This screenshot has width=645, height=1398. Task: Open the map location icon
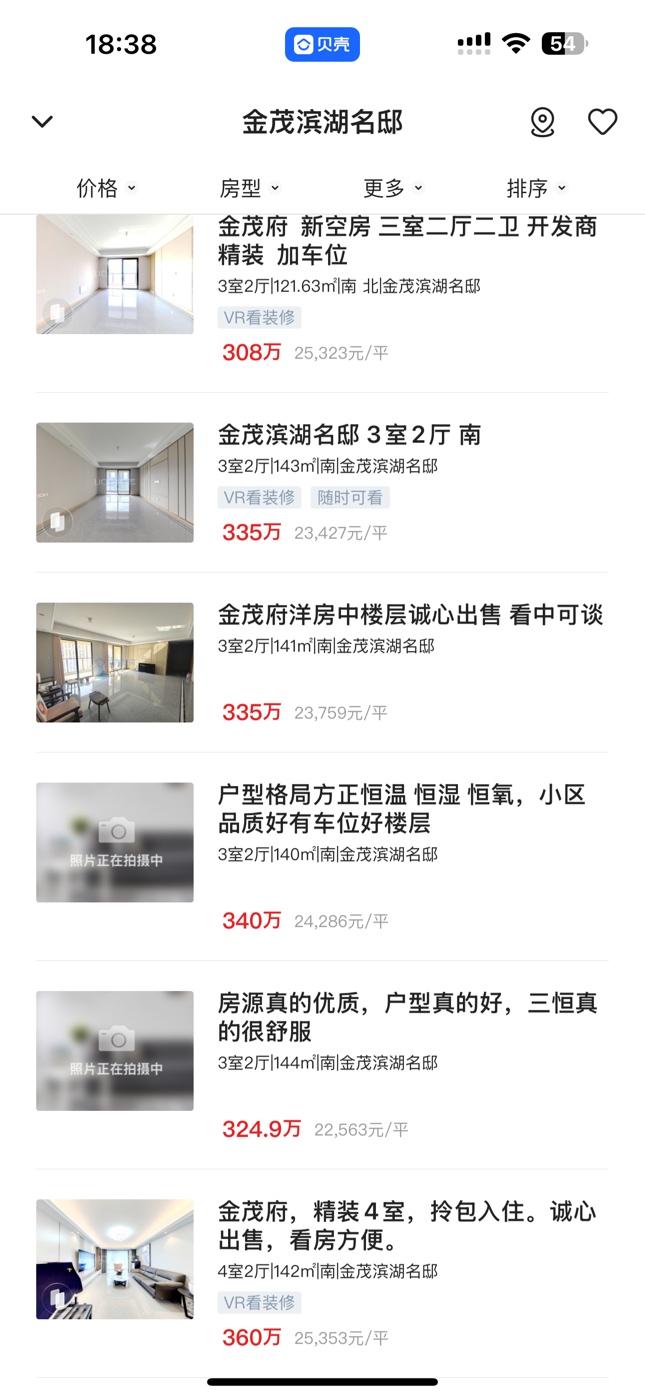[x=542, y=122]
